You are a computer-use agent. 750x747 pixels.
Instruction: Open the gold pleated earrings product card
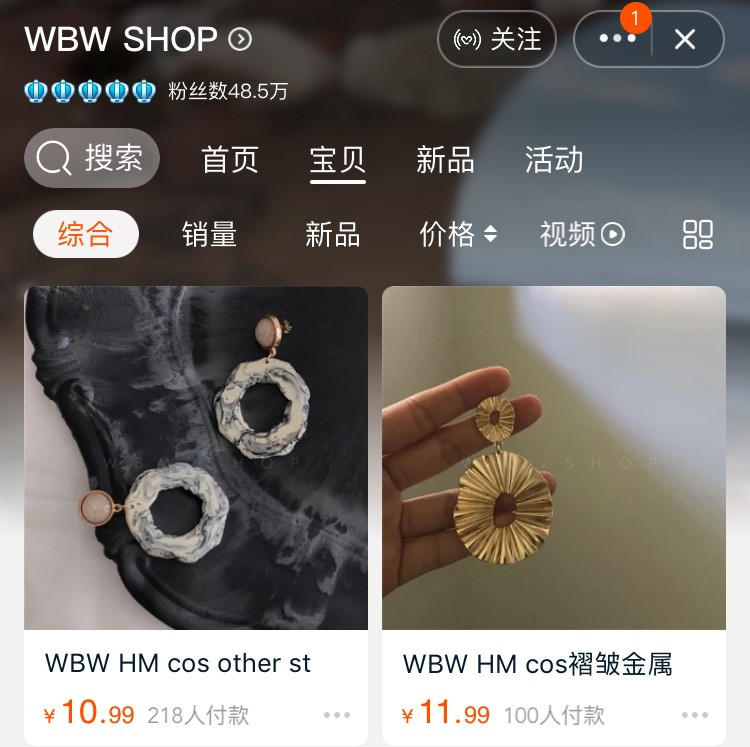(554, 458)
